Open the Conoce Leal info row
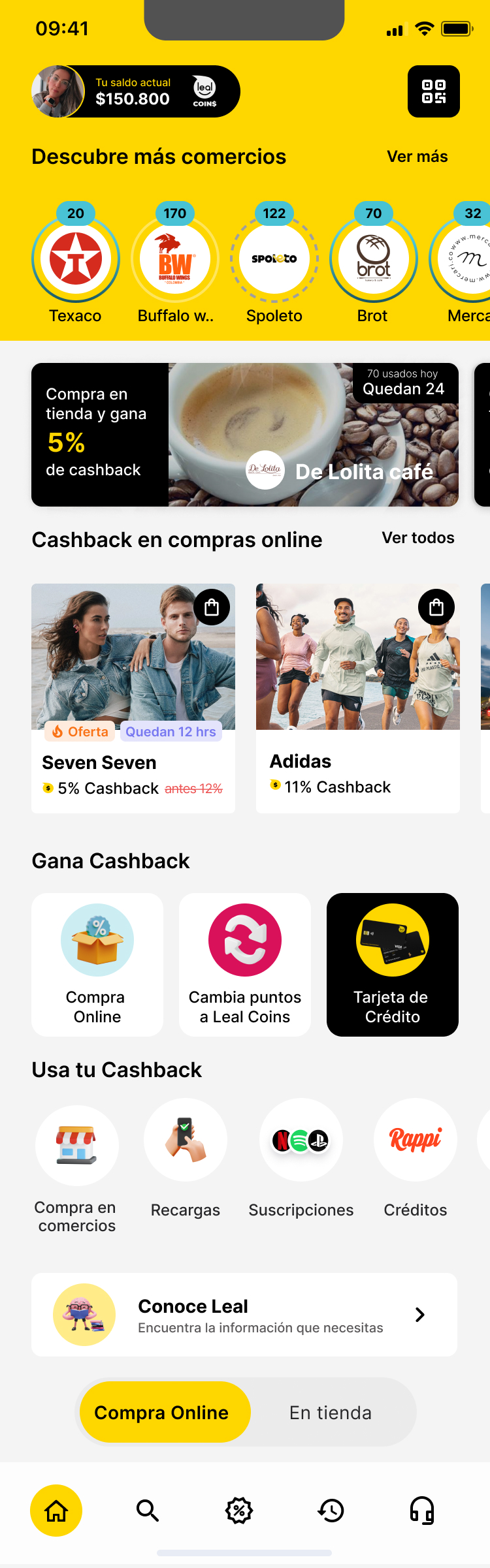 [x=244, y=1314]
